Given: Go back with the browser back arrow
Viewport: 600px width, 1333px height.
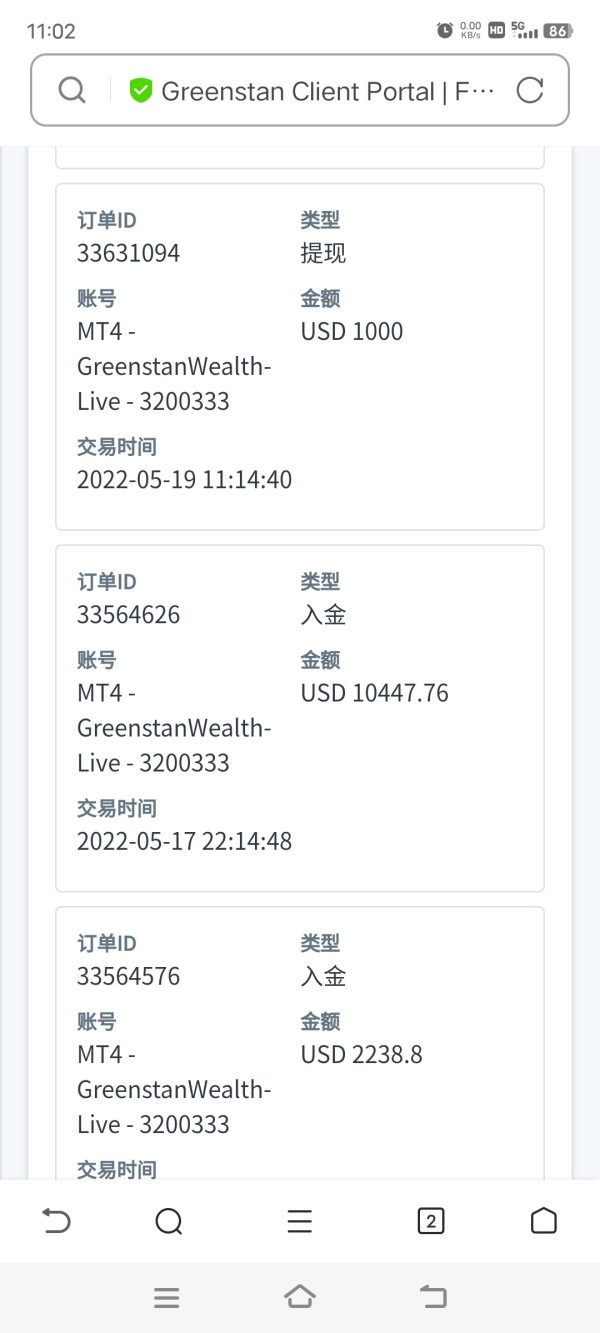Looking at the screenshot, I should (x=56, y=1221).
